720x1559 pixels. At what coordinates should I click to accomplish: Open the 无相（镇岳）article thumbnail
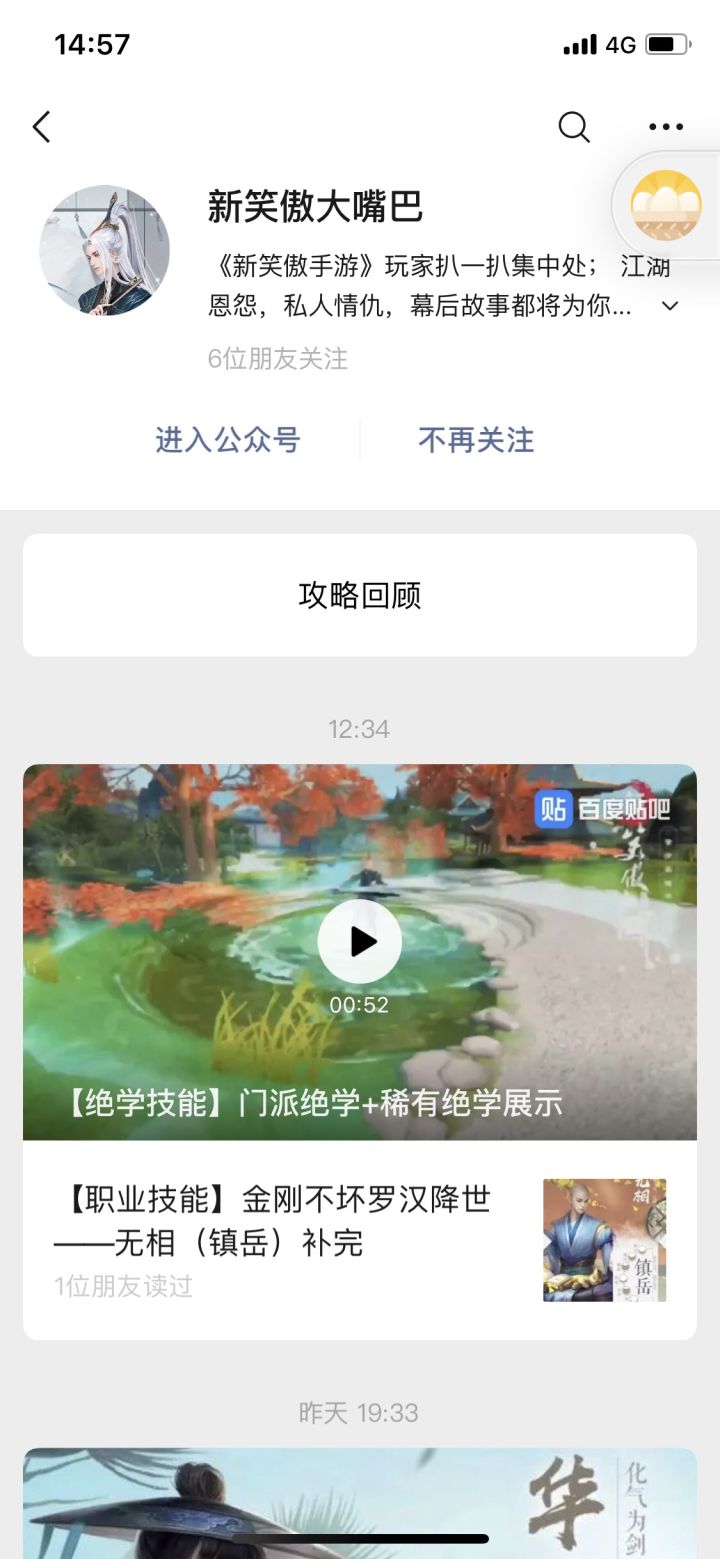click(605, 1241)
